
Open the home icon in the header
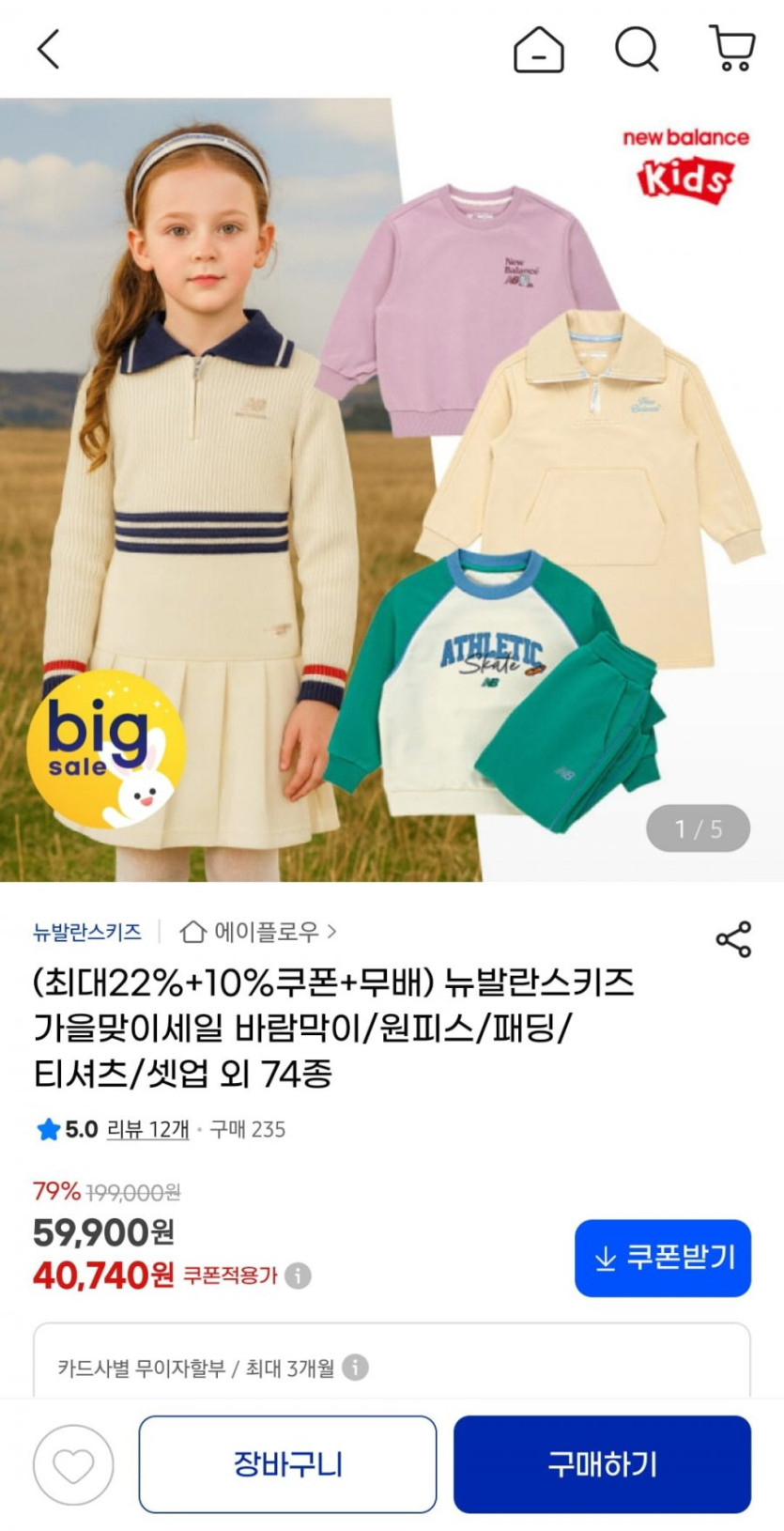(x=538, y=49)
